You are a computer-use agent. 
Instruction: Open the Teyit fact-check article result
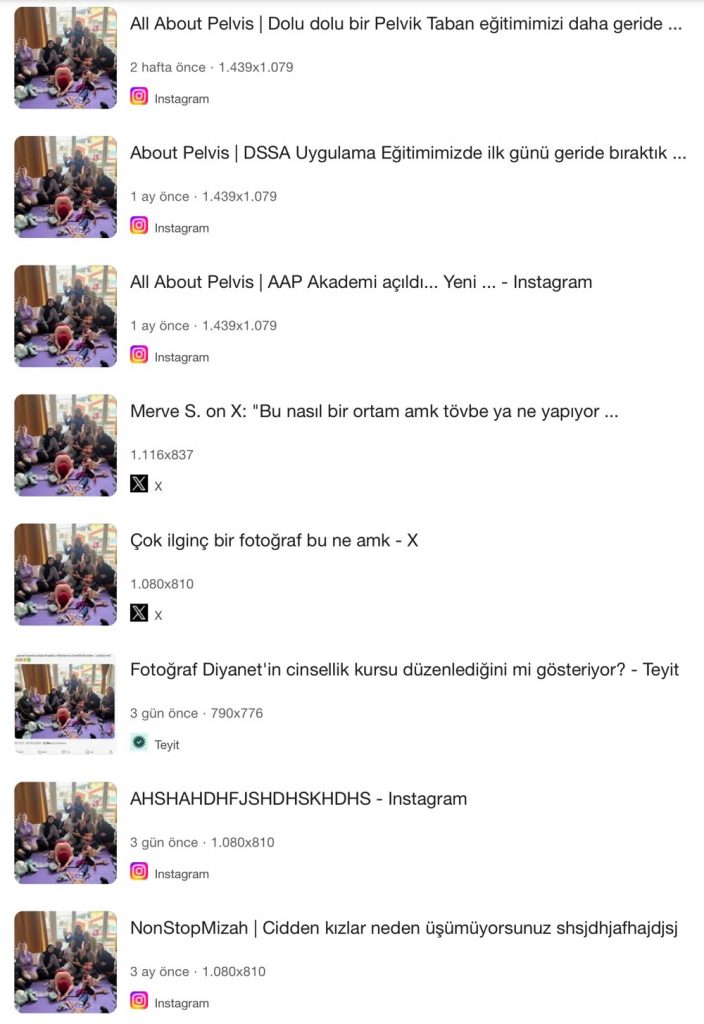coord(404,670)
